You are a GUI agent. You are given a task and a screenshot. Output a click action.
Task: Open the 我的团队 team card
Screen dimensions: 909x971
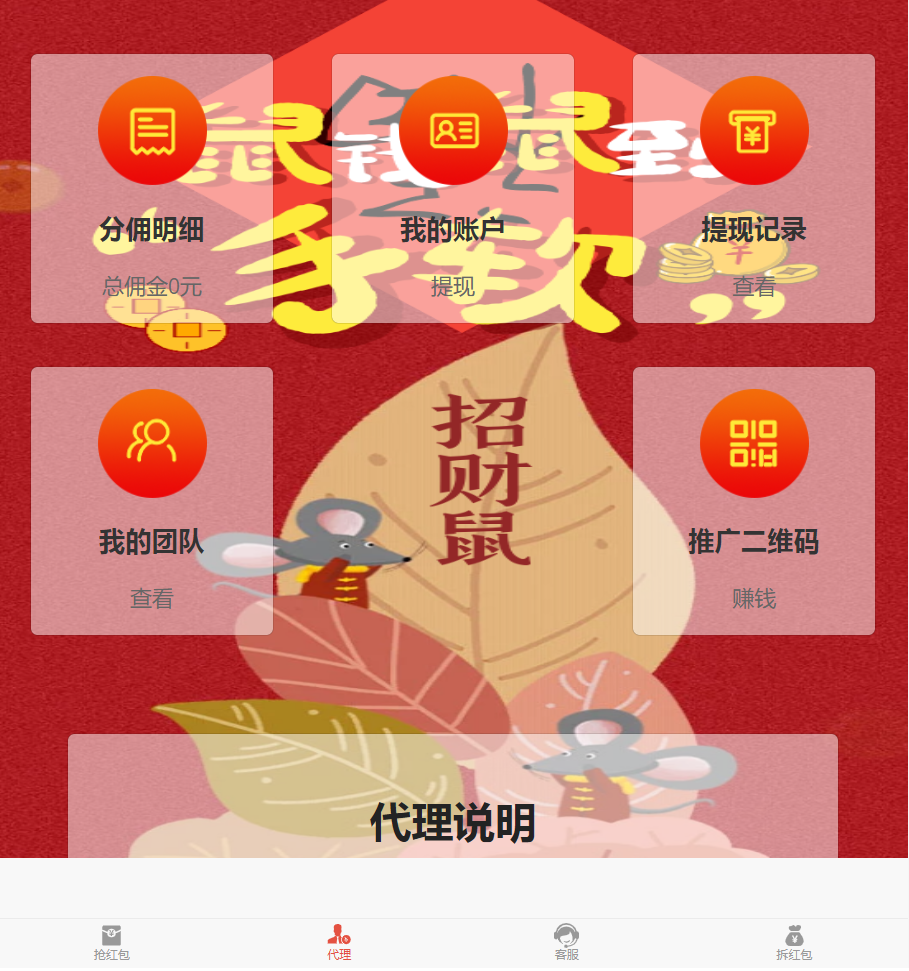(x=152, y=501)
